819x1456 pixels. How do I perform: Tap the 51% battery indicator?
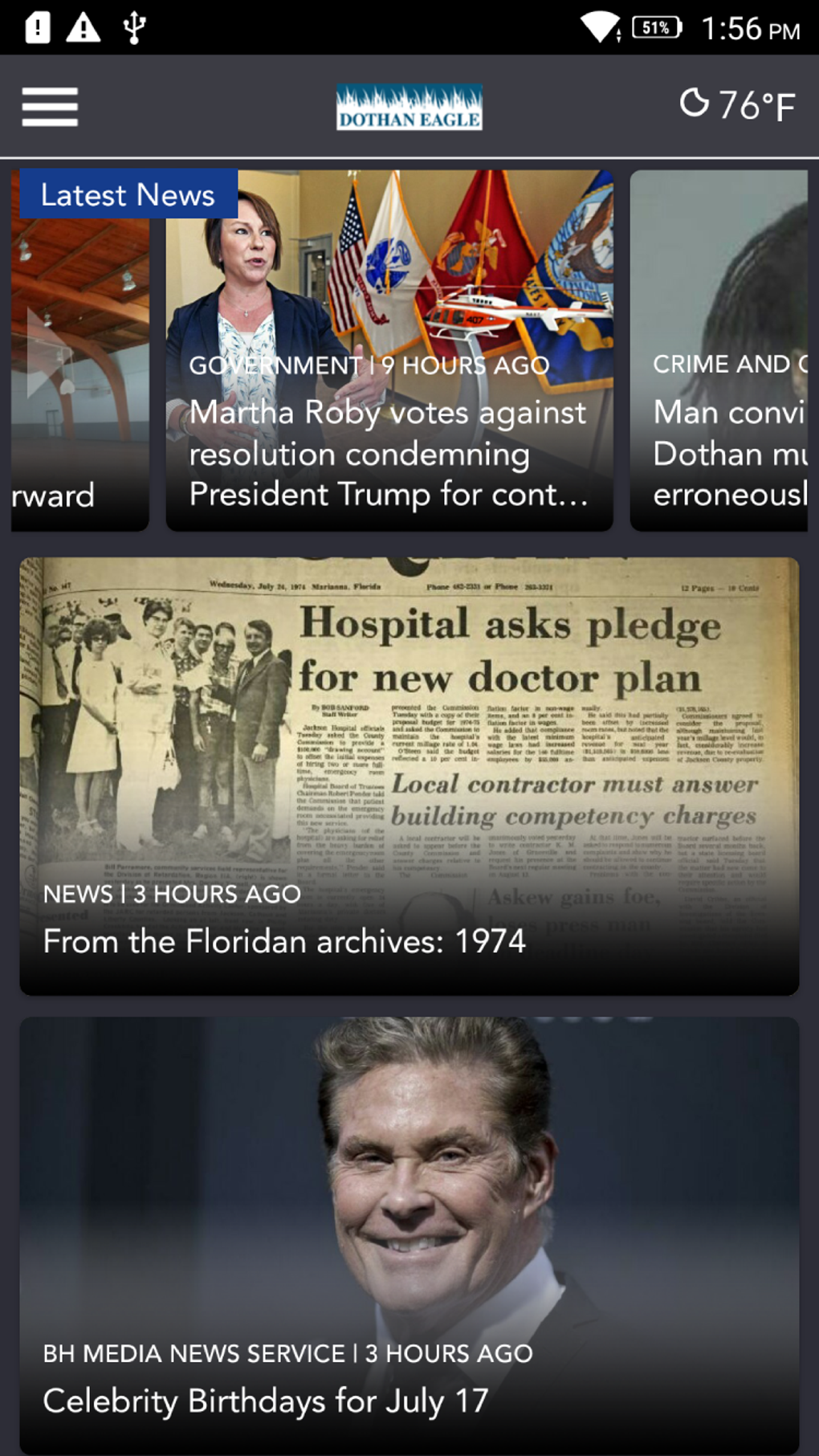657,27
